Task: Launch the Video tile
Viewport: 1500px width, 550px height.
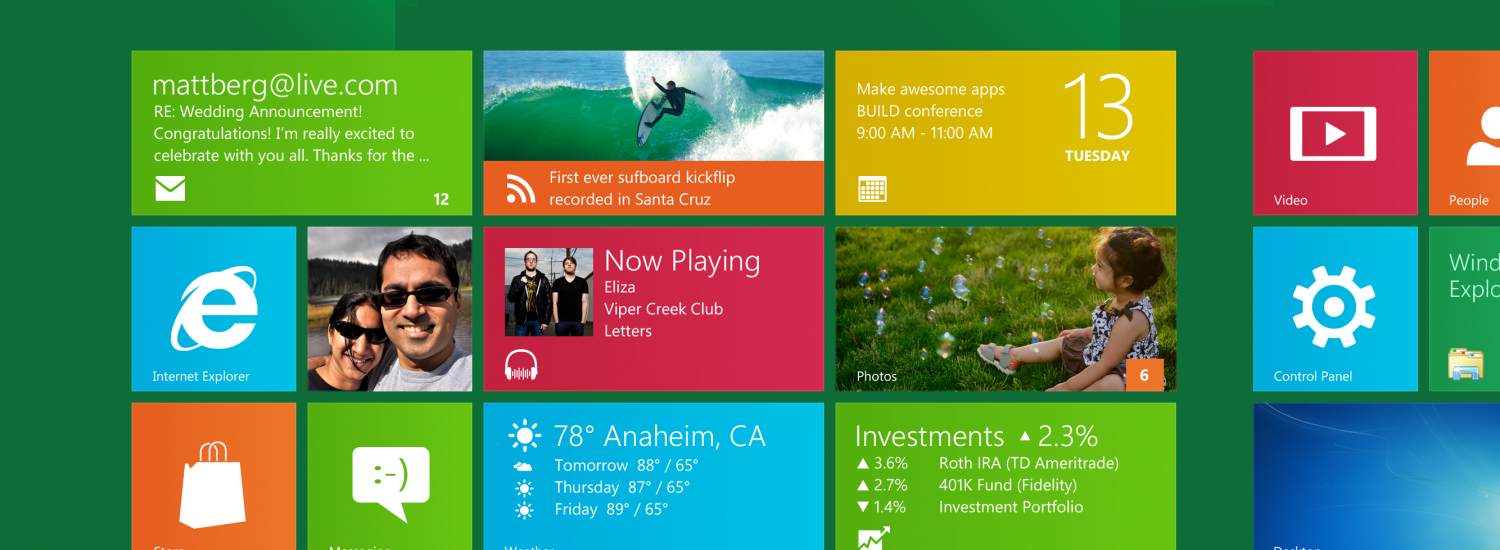Action: tap(1334, 133)
